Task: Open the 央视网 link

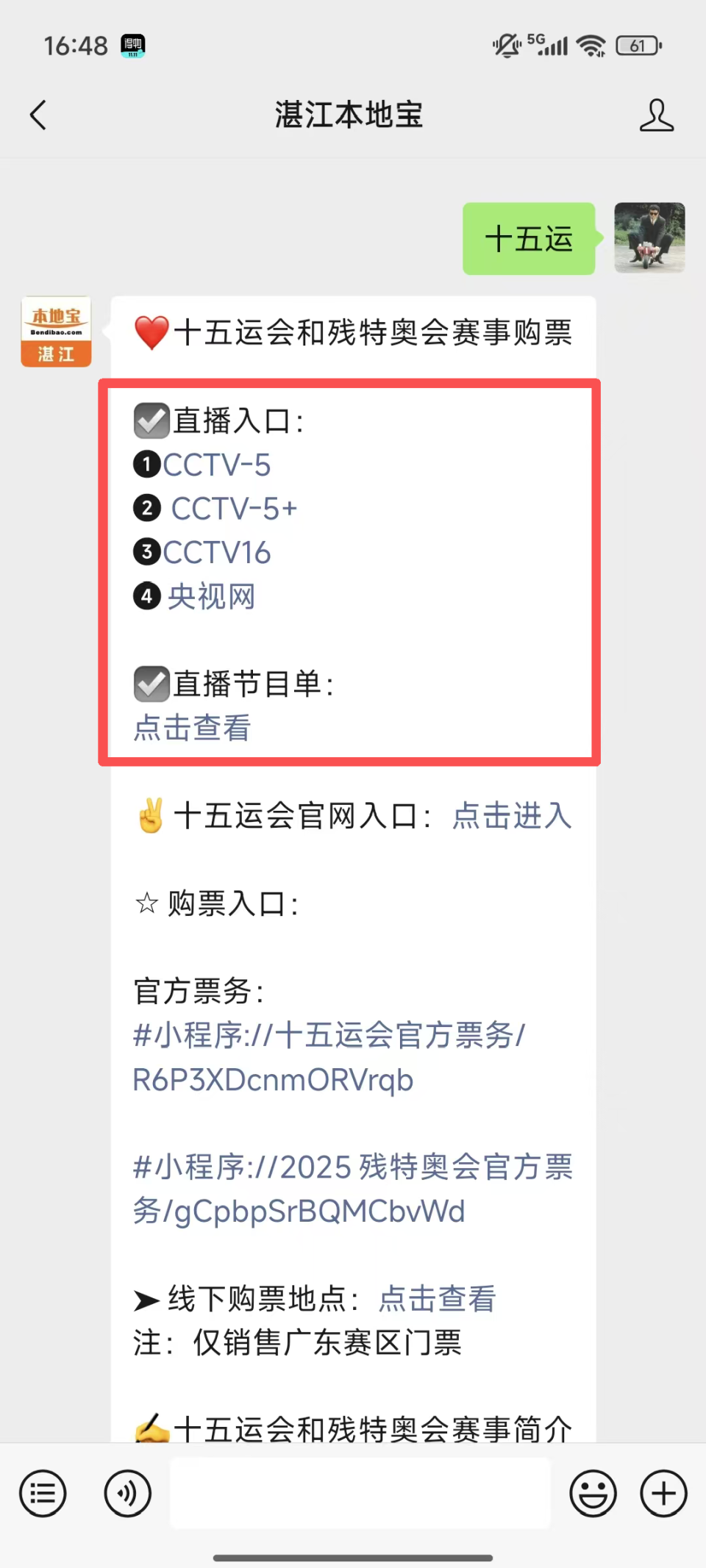Action: (210, 597)
